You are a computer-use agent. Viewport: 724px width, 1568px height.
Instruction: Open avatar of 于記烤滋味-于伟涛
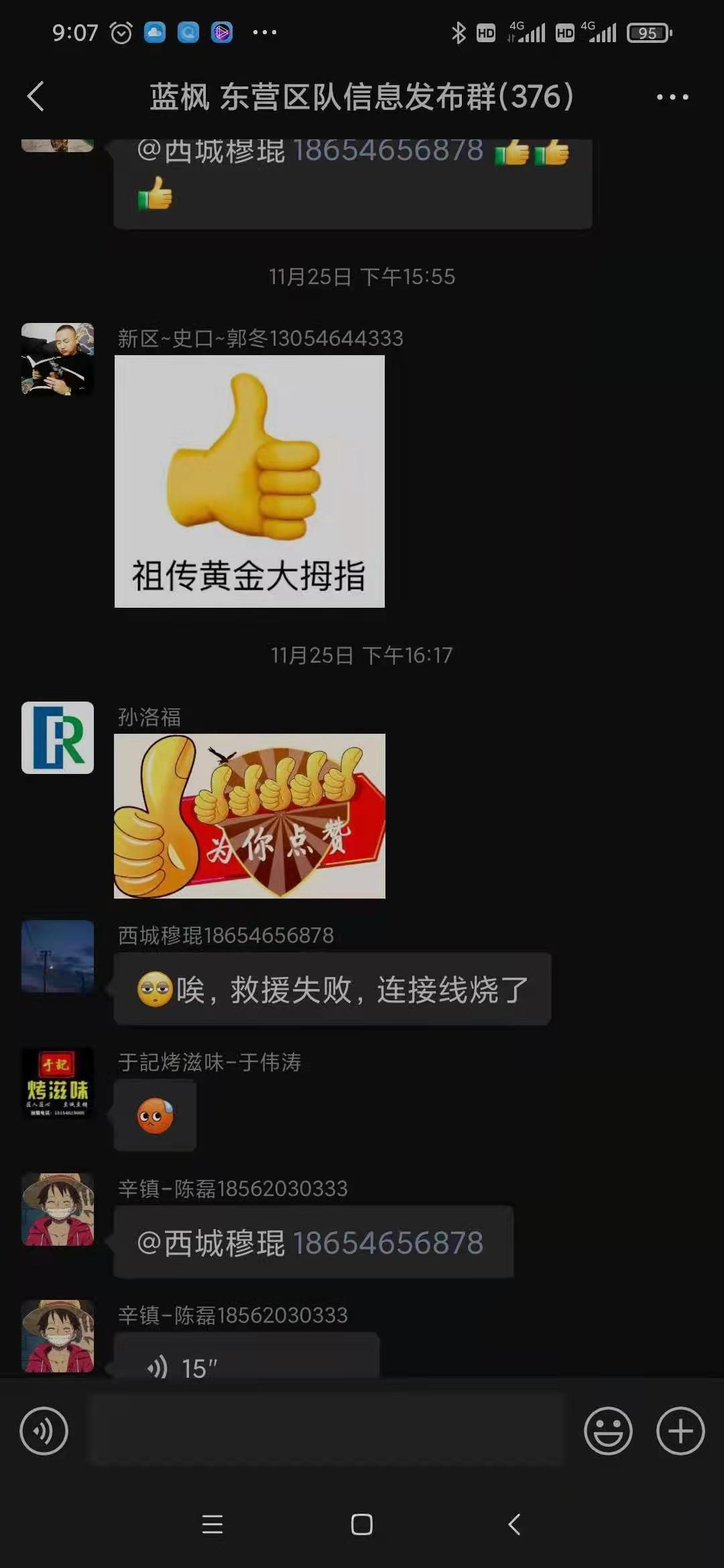coord(58,1084)
